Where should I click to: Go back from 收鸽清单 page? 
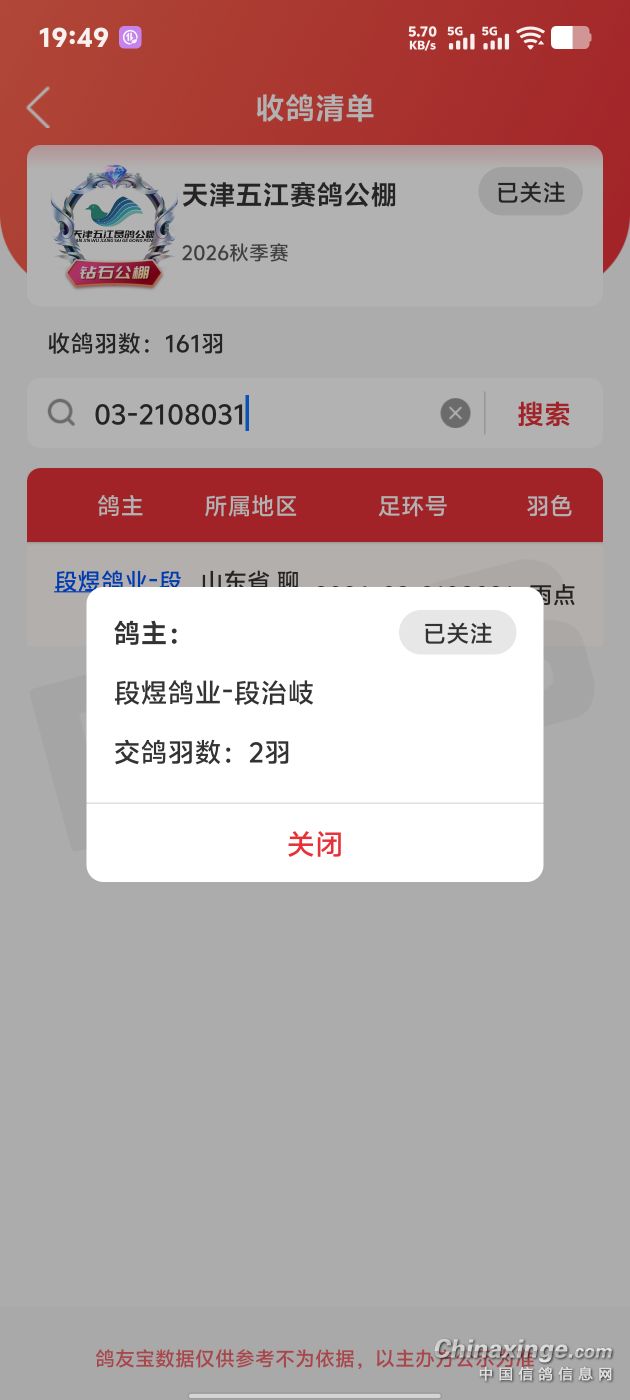pyautogui.click(x=38, y=108)
